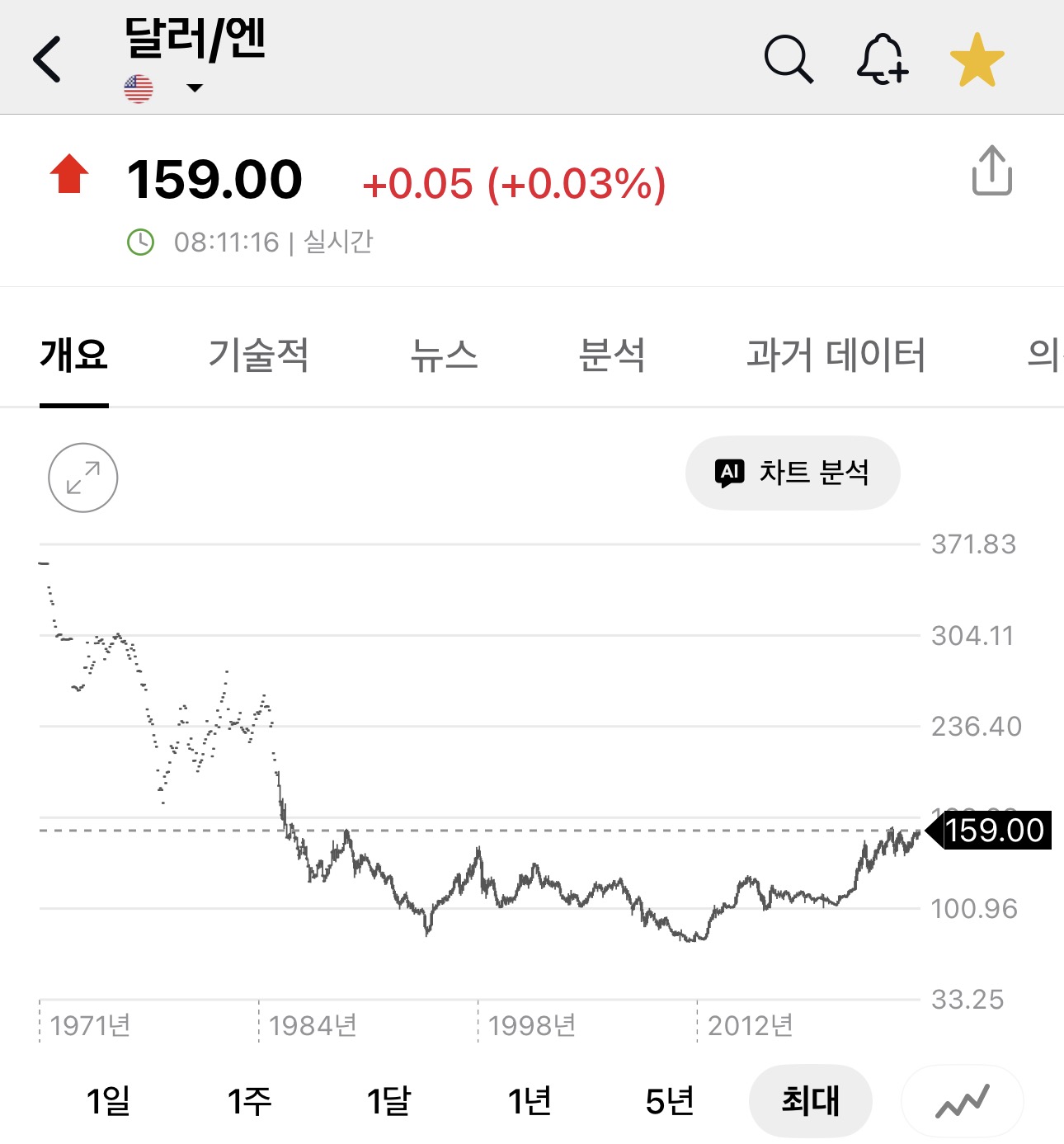
Task: Set chart range to 5년
Action: 670,1101
